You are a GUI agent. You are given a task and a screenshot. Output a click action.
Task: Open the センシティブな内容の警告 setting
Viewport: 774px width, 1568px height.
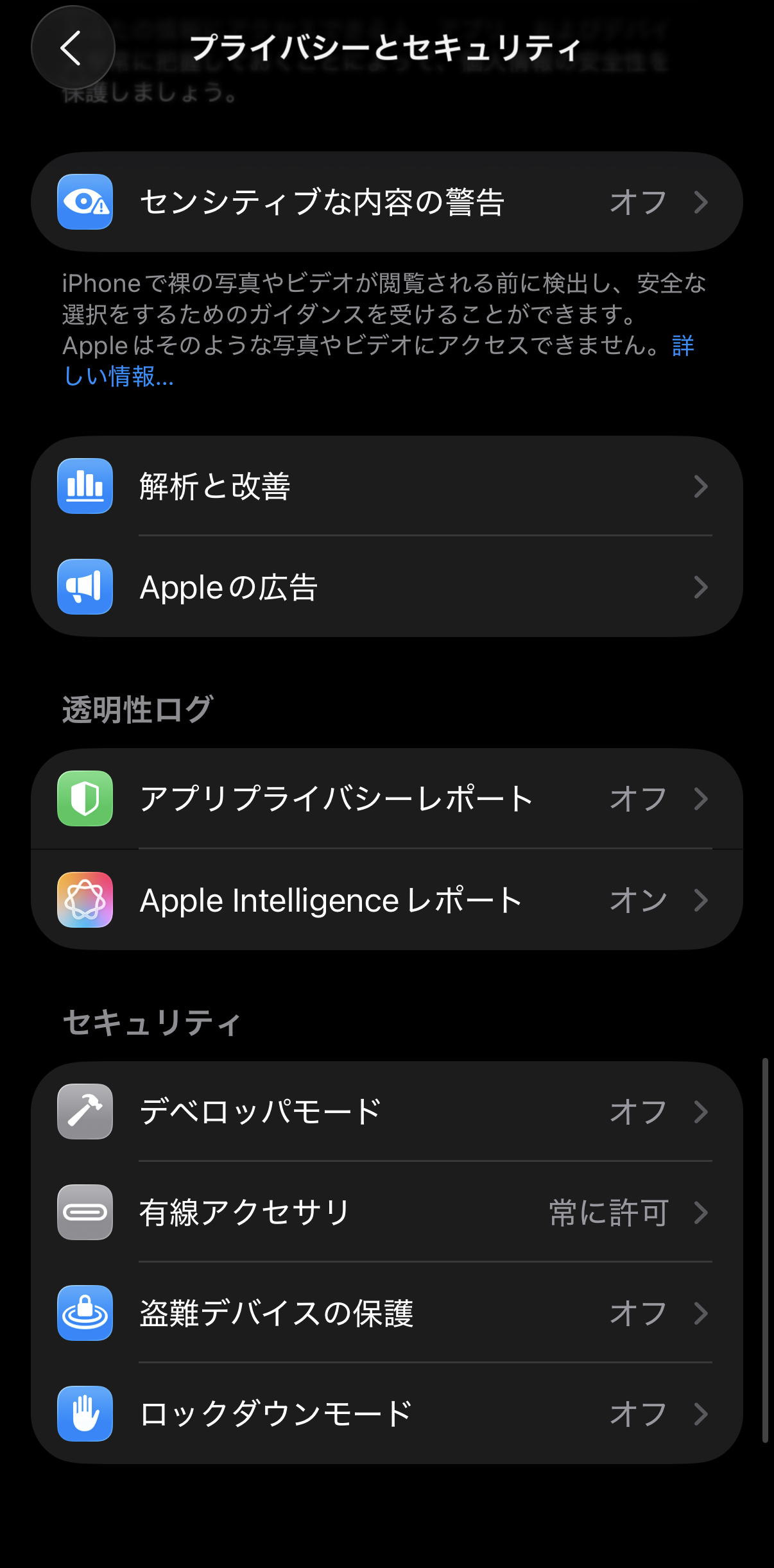click(385, 202)
